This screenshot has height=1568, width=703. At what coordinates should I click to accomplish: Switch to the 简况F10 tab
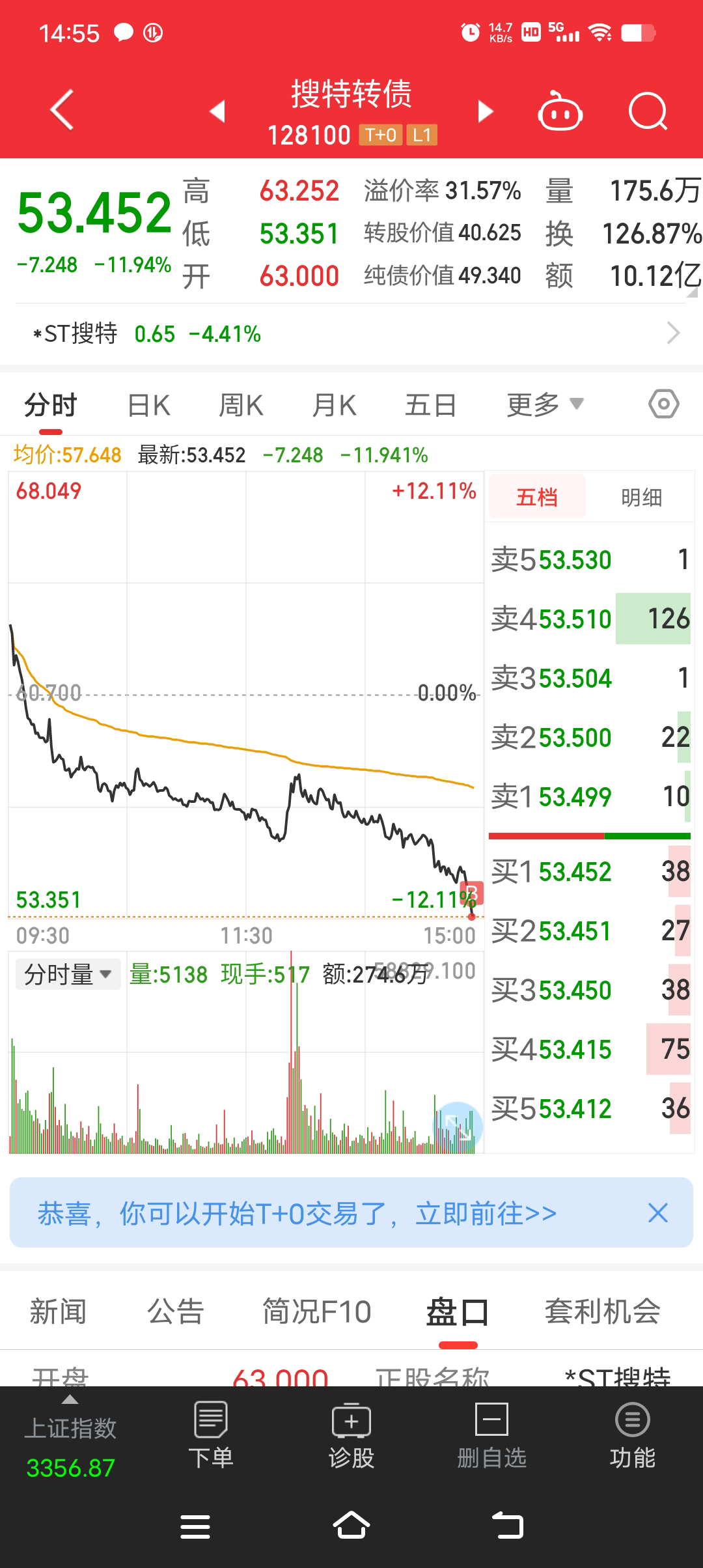click(316, 1311)
